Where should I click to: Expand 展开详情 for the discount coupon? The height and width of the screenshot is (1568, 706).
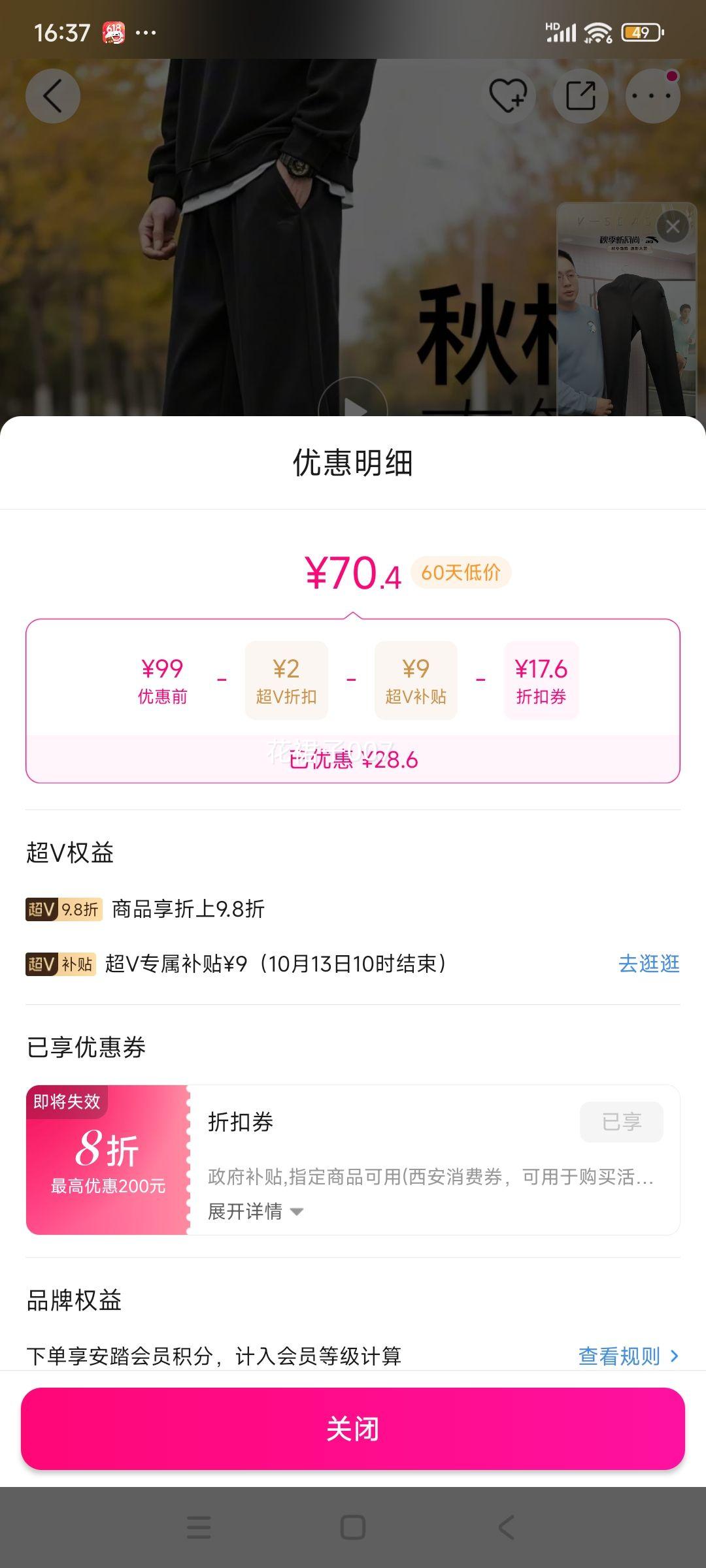click(256, 1211)
